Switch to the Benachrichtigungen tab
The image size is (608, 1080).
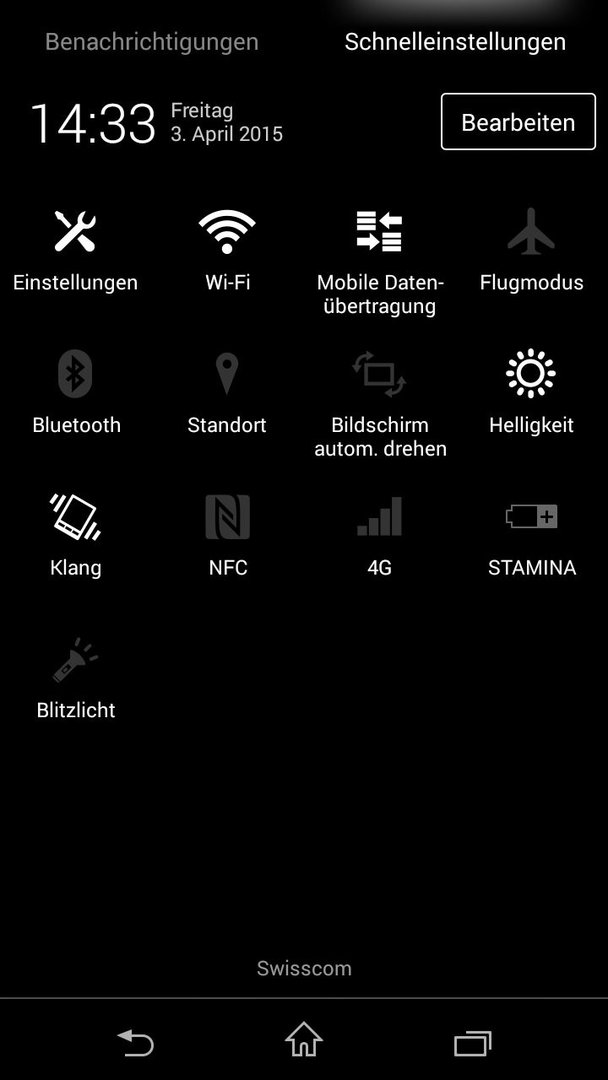151,41
